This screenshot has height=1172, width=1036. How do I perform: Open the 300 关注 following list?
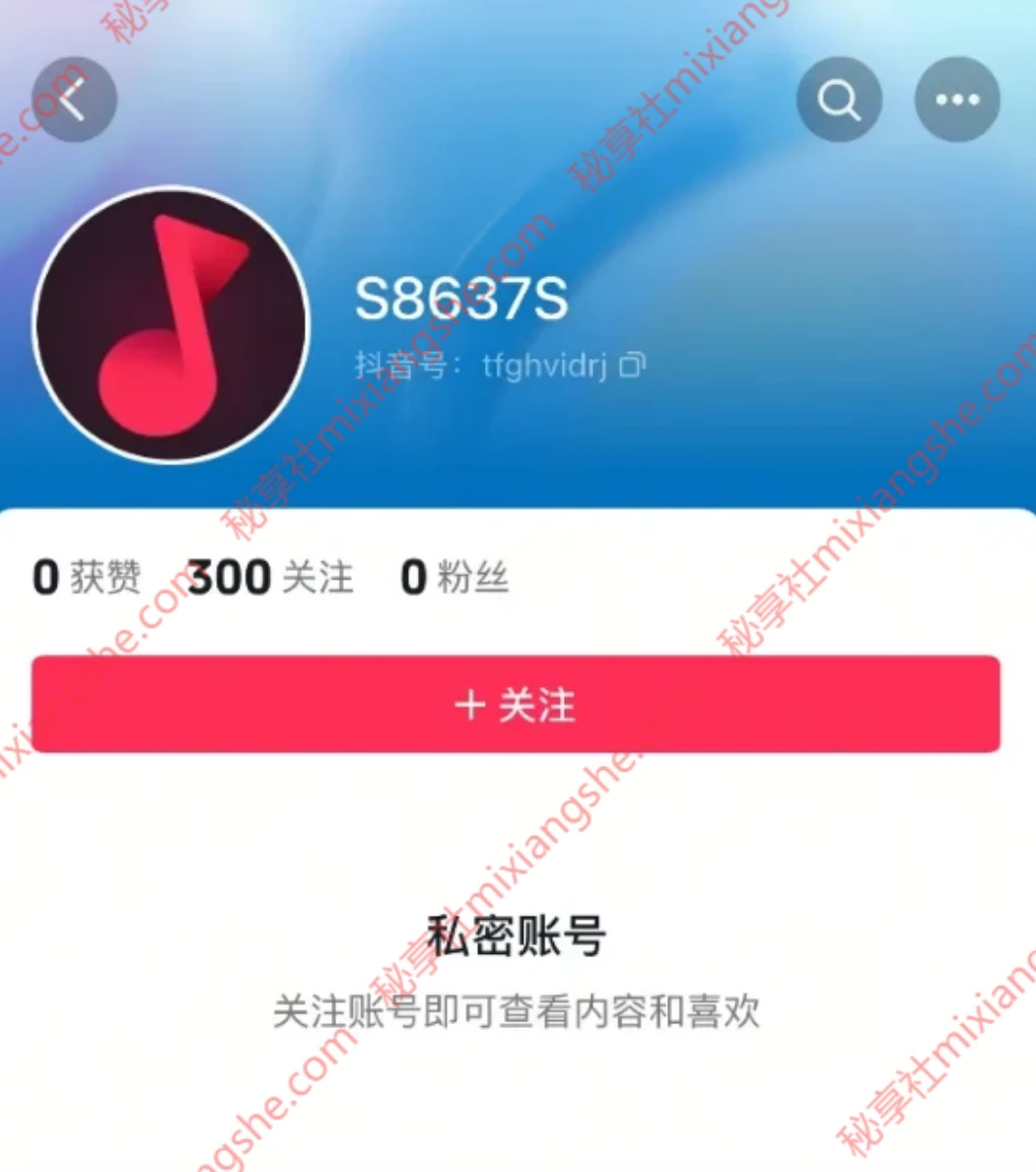270,578
